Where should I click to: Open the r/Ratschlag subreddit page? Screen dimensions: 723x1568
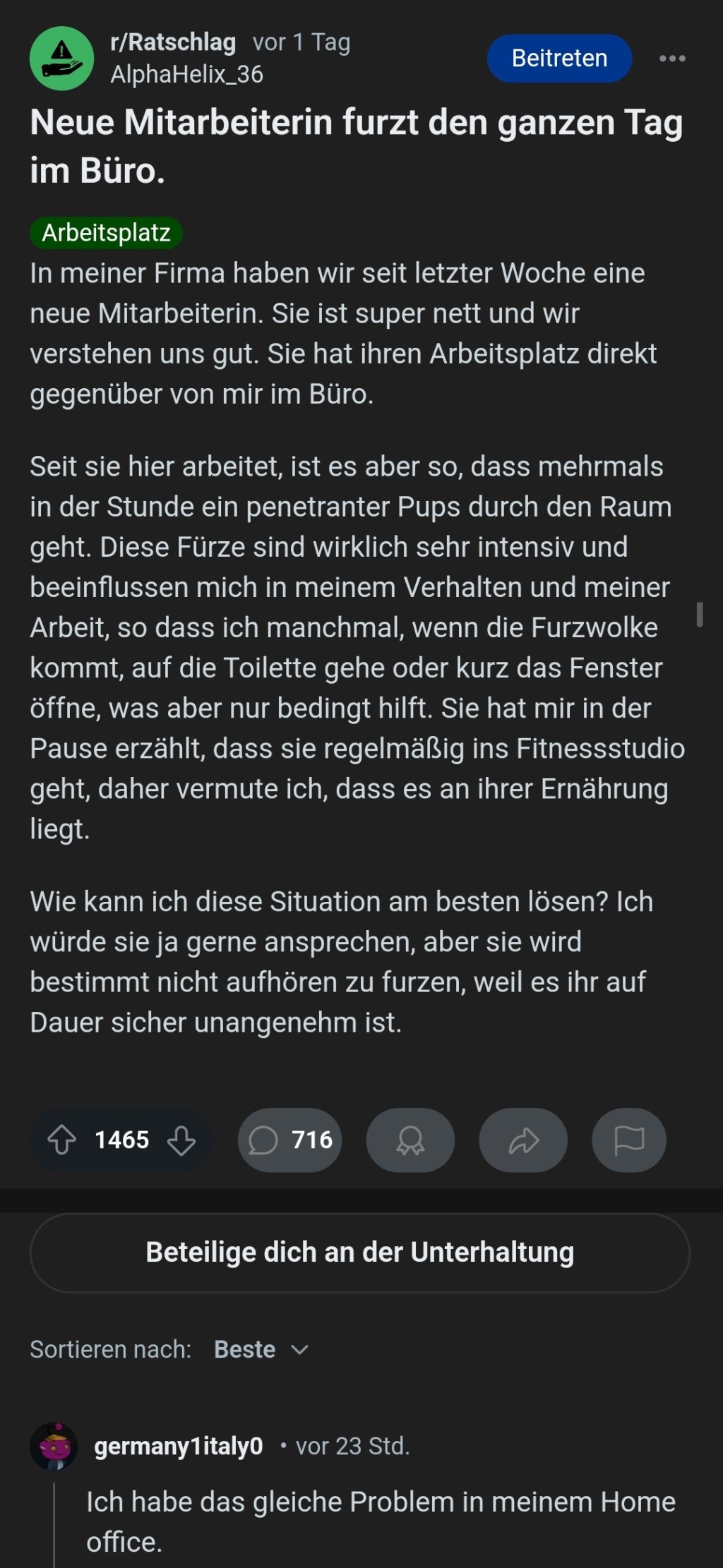coord(173,42)
